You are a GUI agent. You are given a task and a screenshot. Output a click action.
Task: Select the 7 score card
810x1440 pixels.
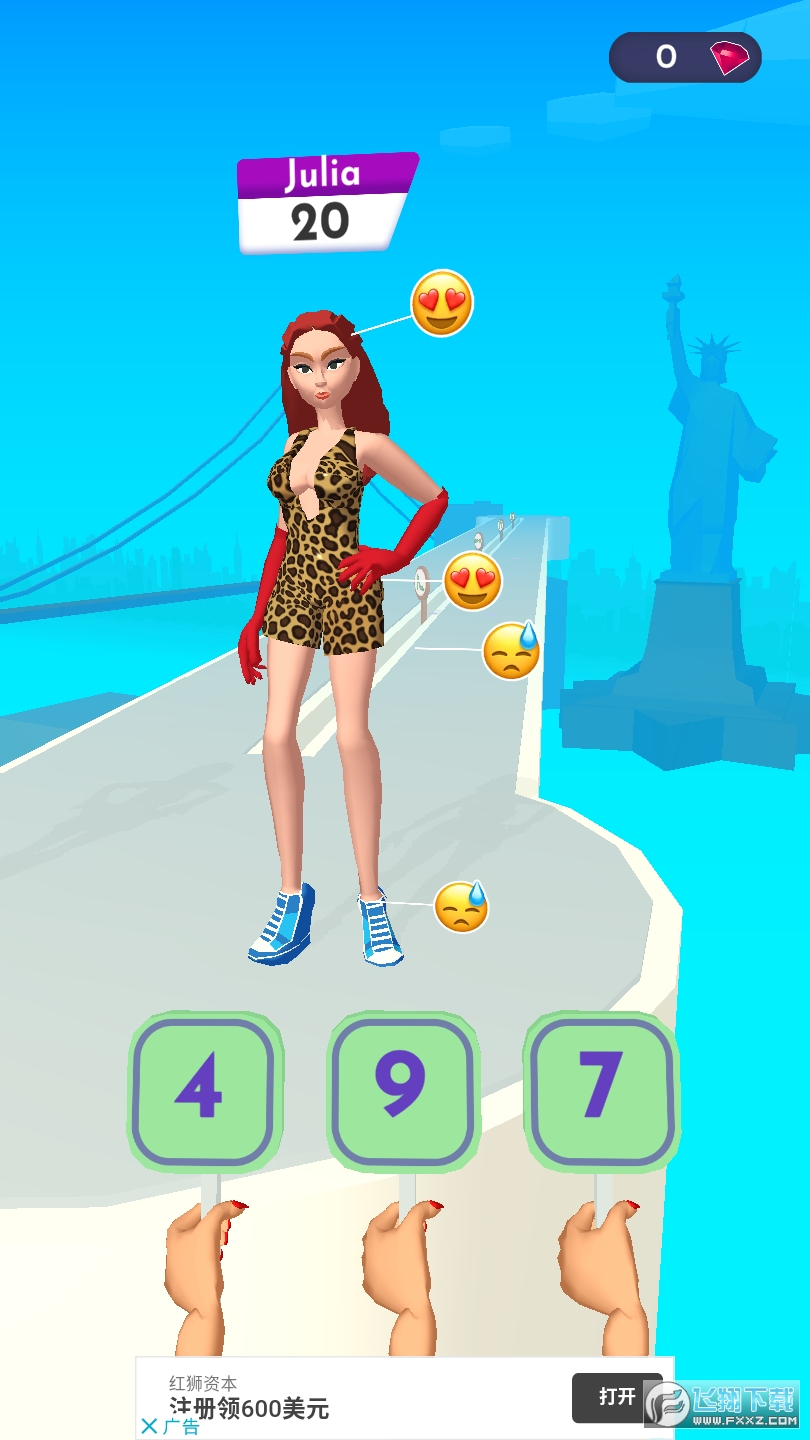(x=600, y=1090)
